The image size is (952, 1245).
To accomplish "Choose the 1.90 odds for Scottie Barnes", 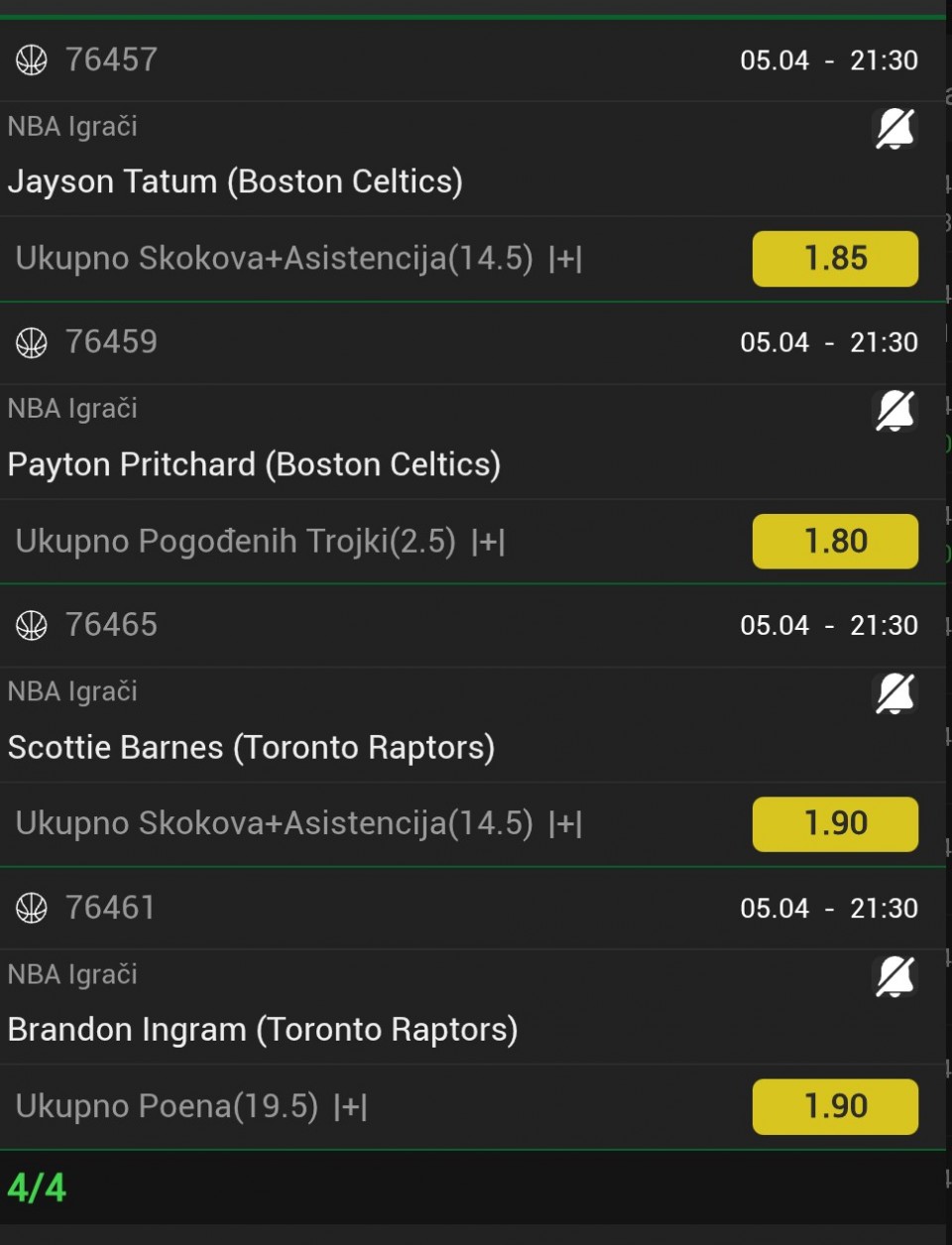I will pos(835,823).
